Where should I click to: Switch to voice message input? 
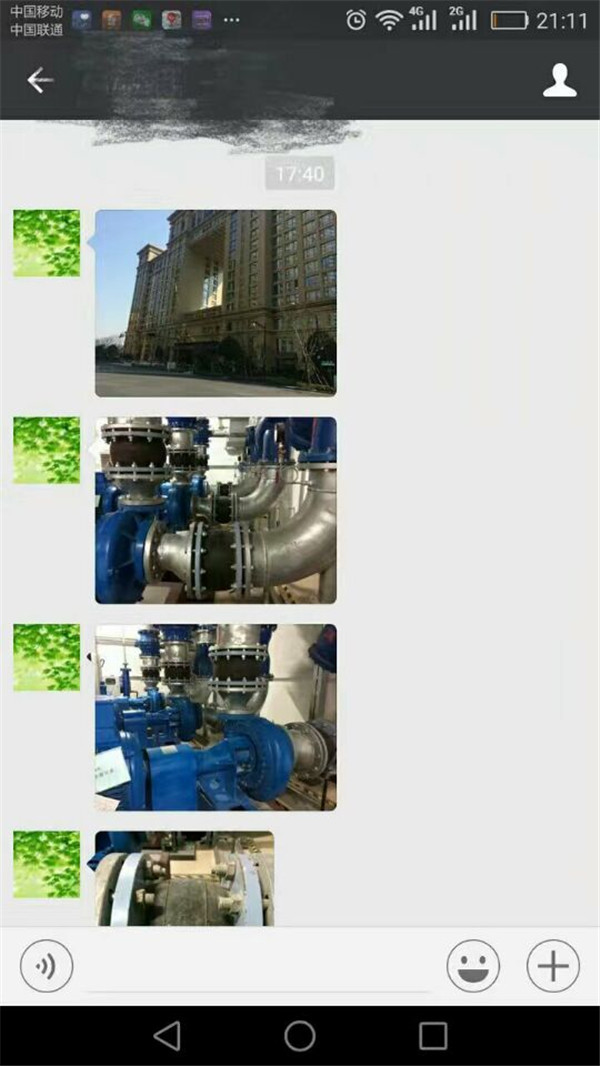point(46,966)
